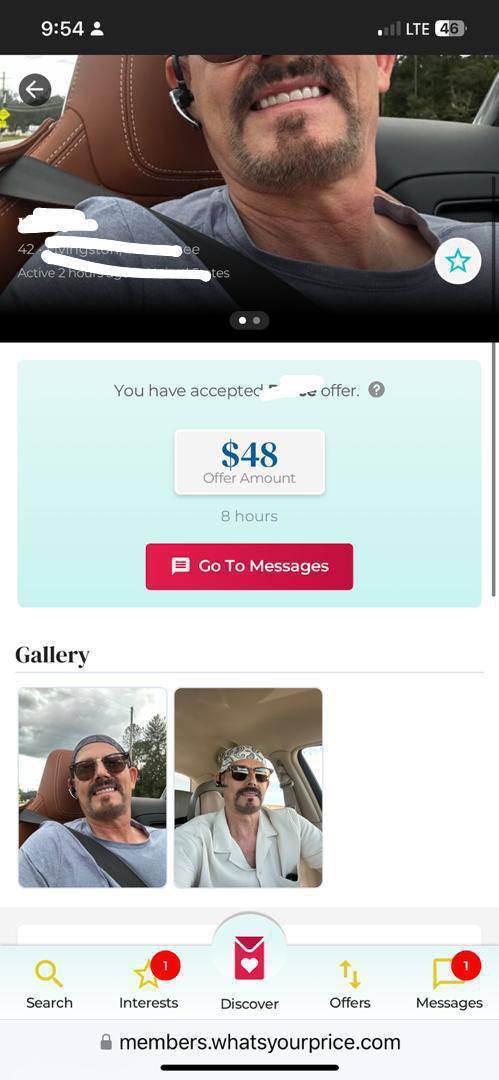Tap the whatsyourprice.com address bar
Image resolution: width=499 pixels, height=1080 pixels.
(250, 1041)
